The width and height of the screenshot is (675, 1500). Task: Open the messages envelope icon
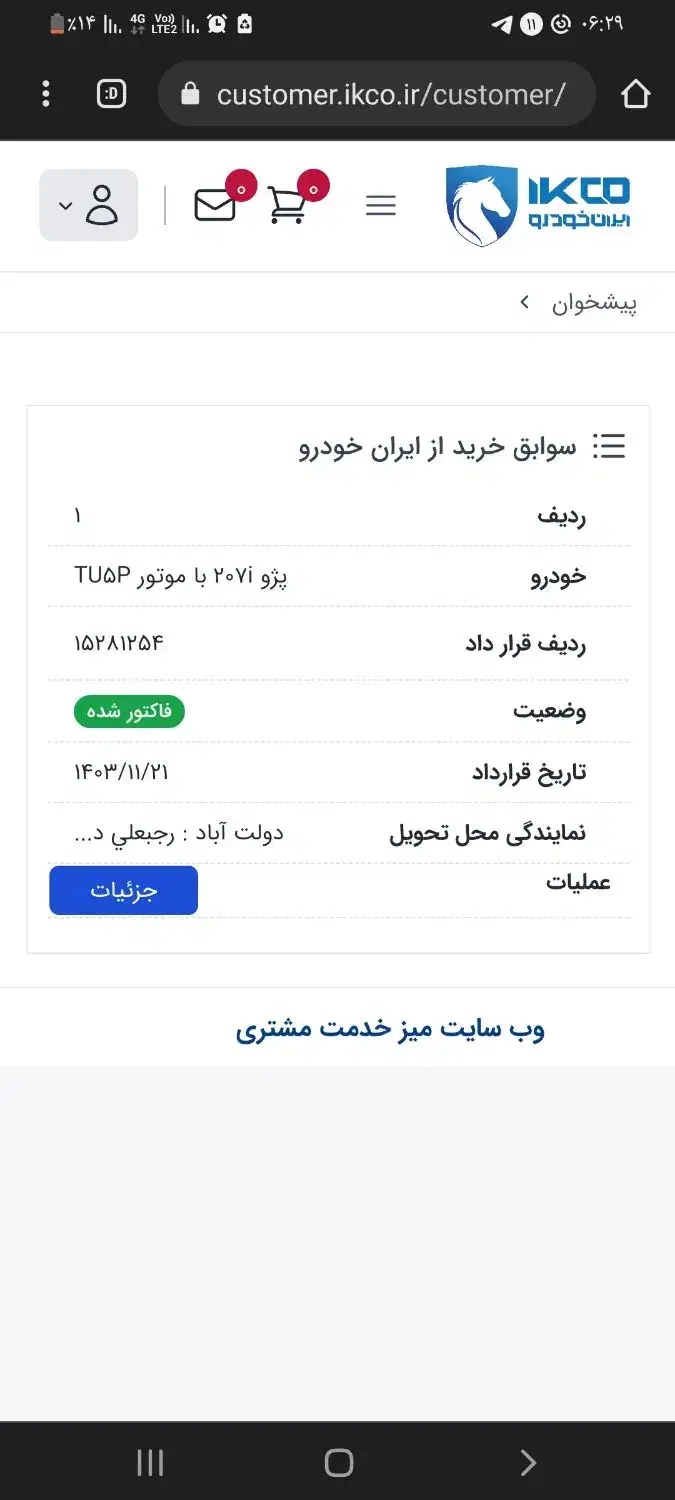click(x=216, y=205)
